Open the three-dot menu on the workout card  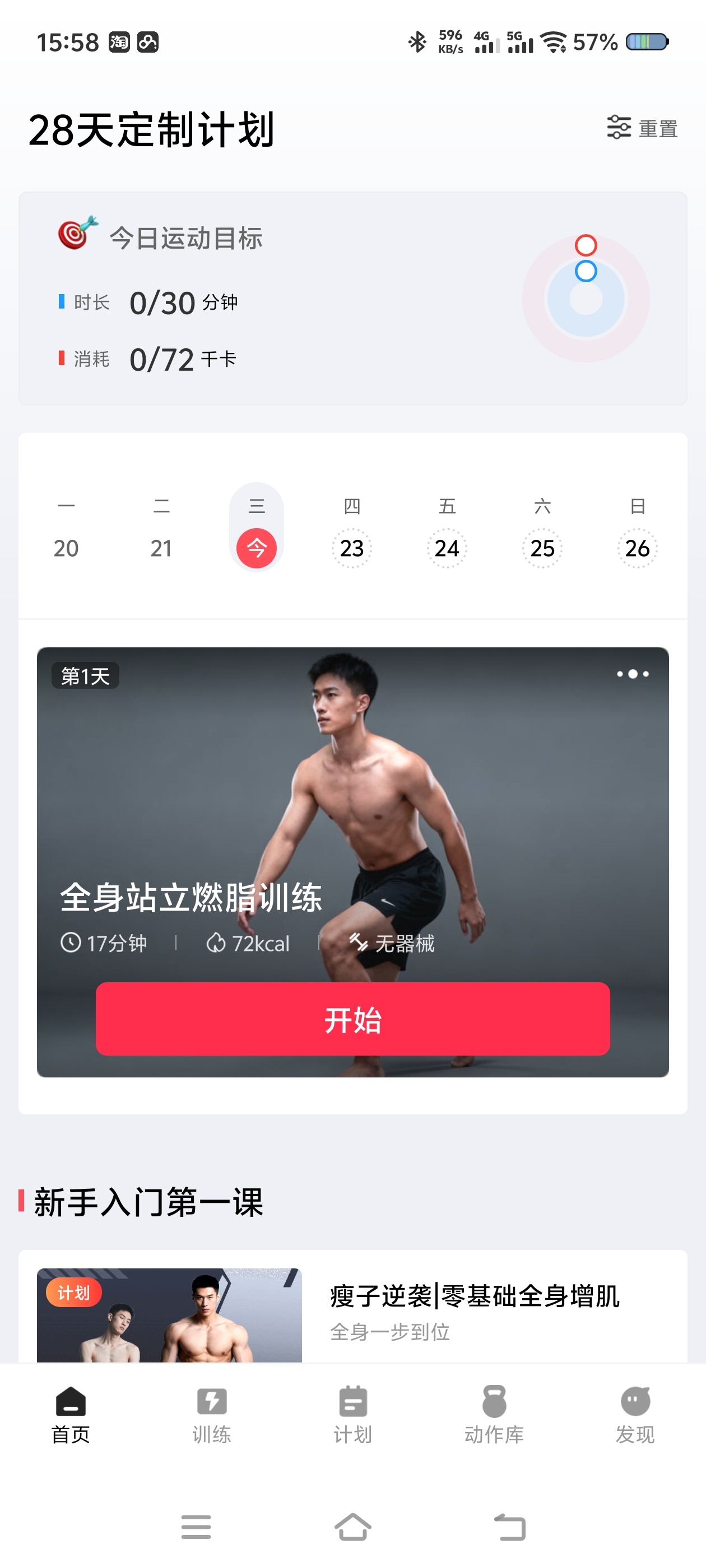coord(632,674)
